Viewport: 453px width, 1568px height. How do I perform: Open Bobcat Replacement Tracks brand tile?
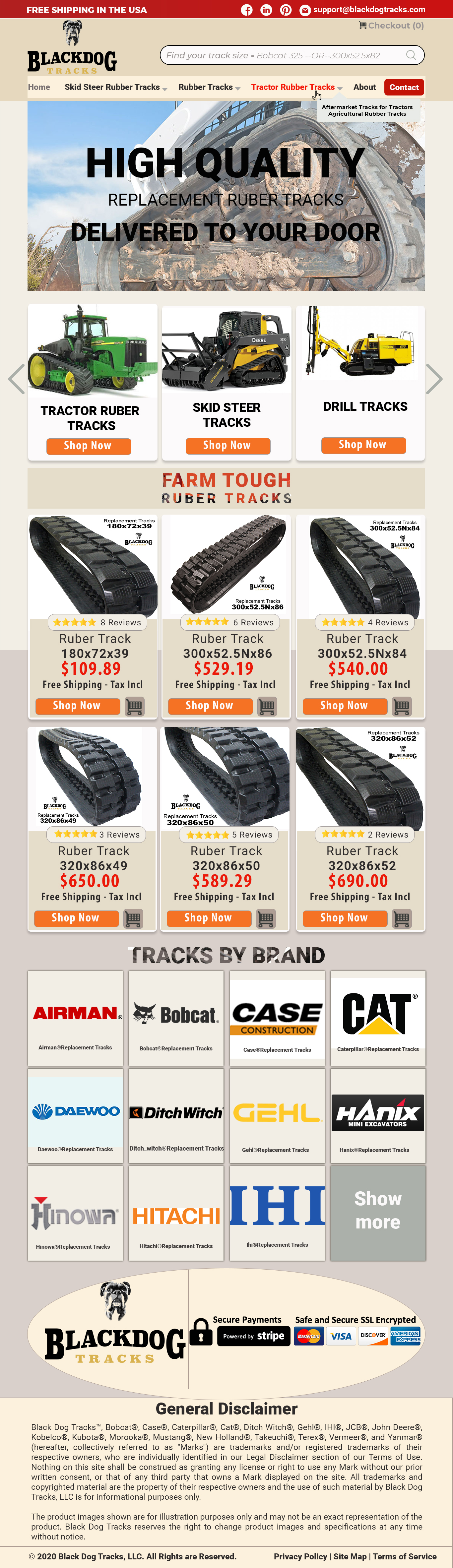pyautogui.click(x=176, y=1018)
